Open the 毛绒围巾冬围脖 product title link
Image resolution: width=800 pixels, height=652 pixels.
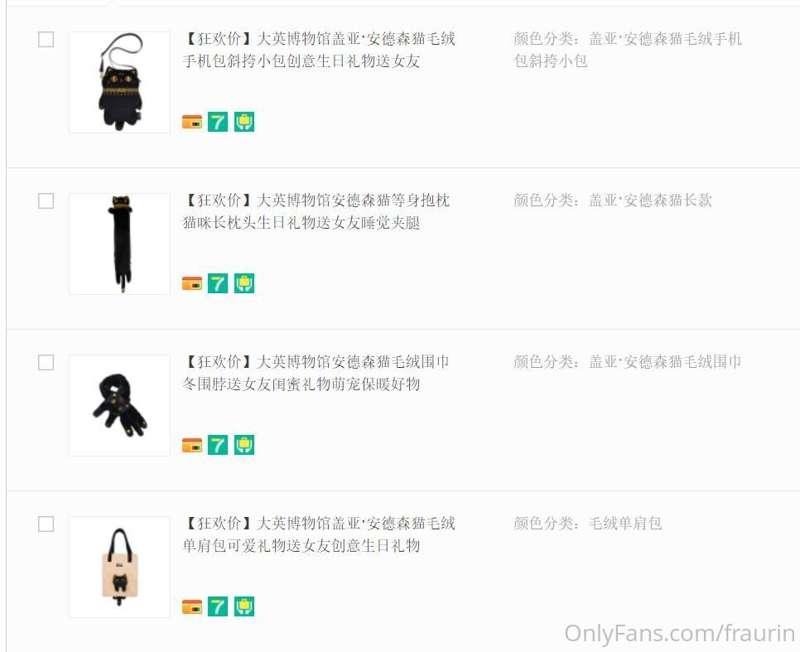tap(317, 373)
